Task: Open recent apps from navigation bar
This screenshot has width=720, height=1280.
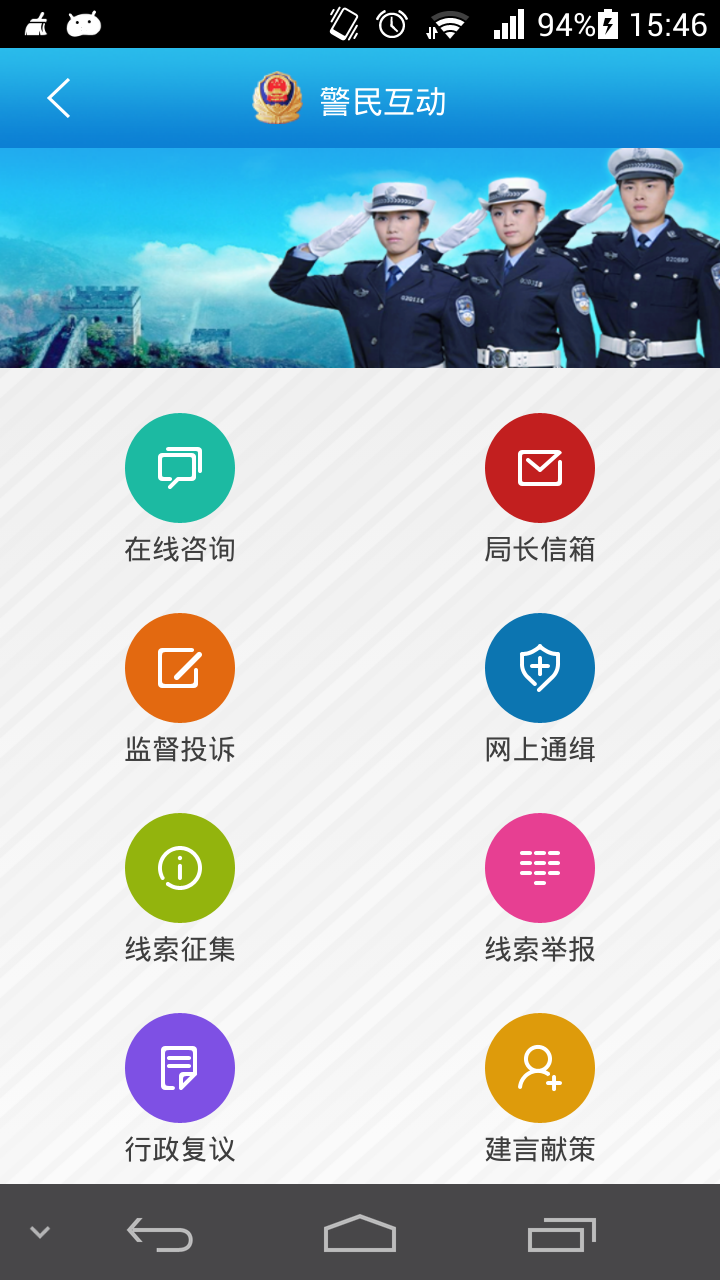Action: 561,1234
